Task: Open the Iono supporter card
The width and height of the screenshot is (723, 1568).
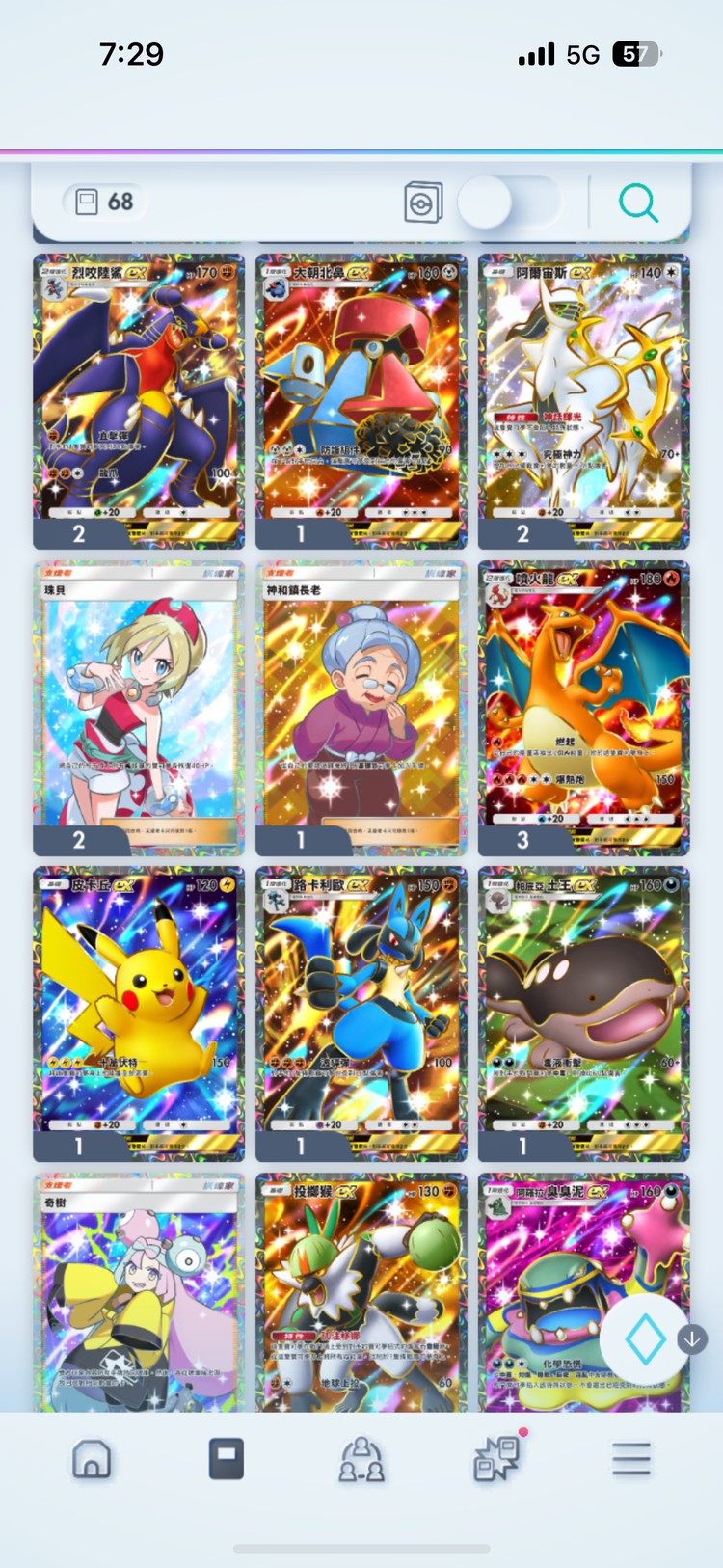Action: click(x=139, y=1292)
